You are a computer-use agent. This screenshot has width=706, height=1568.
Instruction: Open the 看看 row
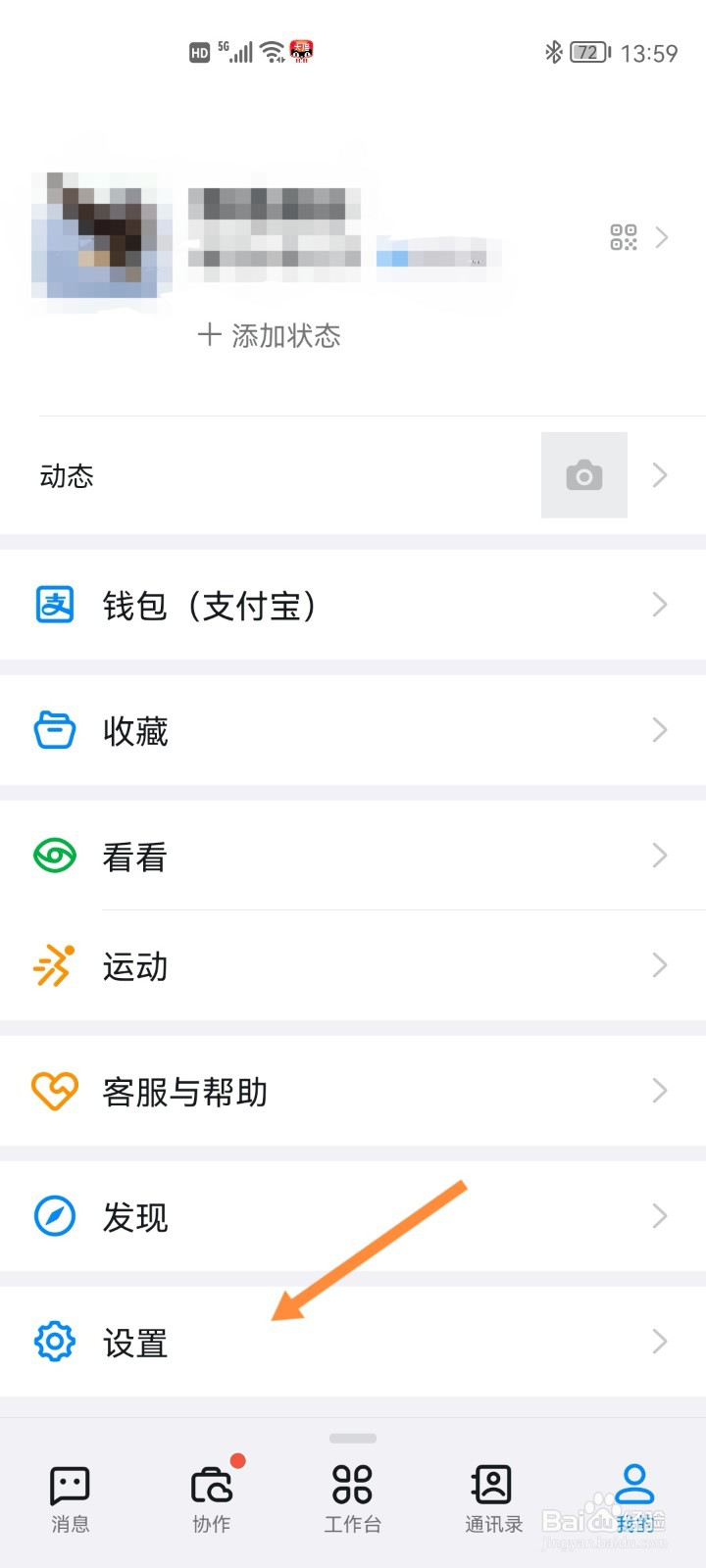tap(353, 856)
